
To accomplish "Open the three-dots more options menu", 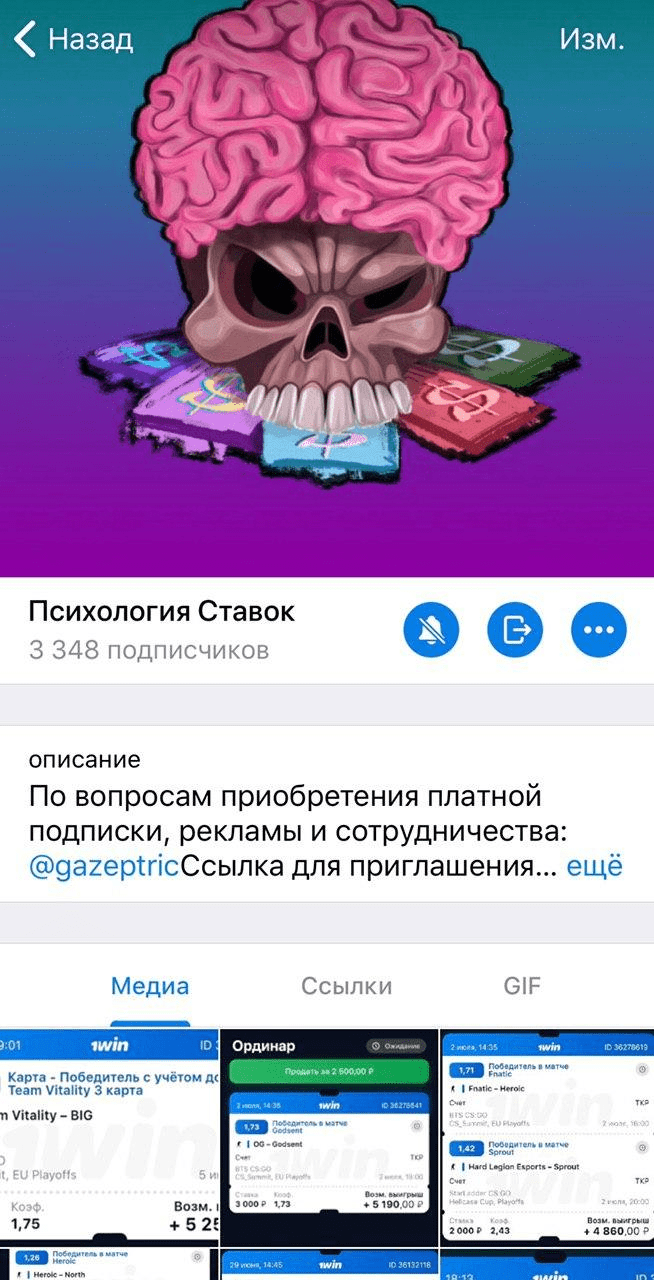I will pos(598,630).
